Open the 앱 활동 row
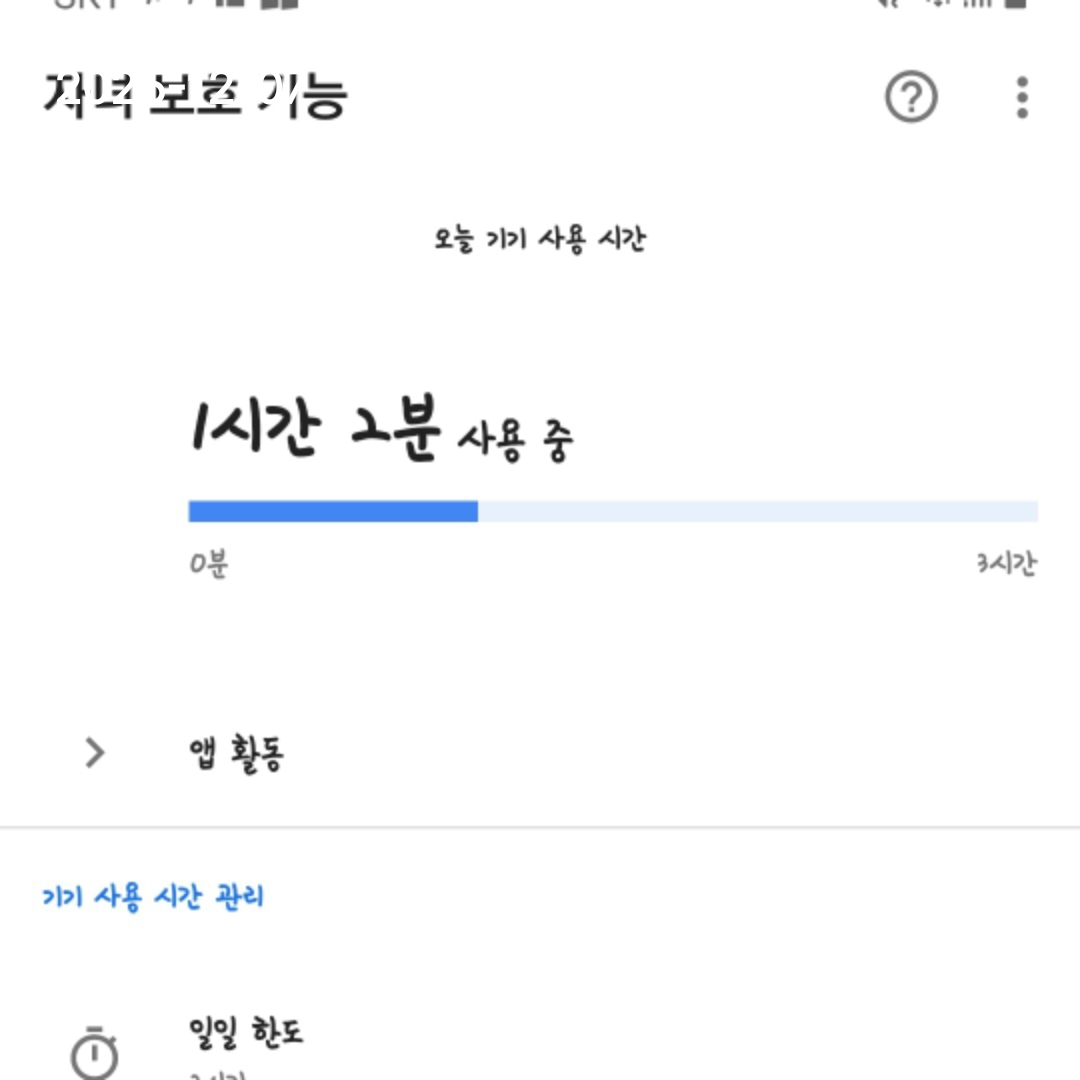The image size is (1080, 1080). [237, 753]
